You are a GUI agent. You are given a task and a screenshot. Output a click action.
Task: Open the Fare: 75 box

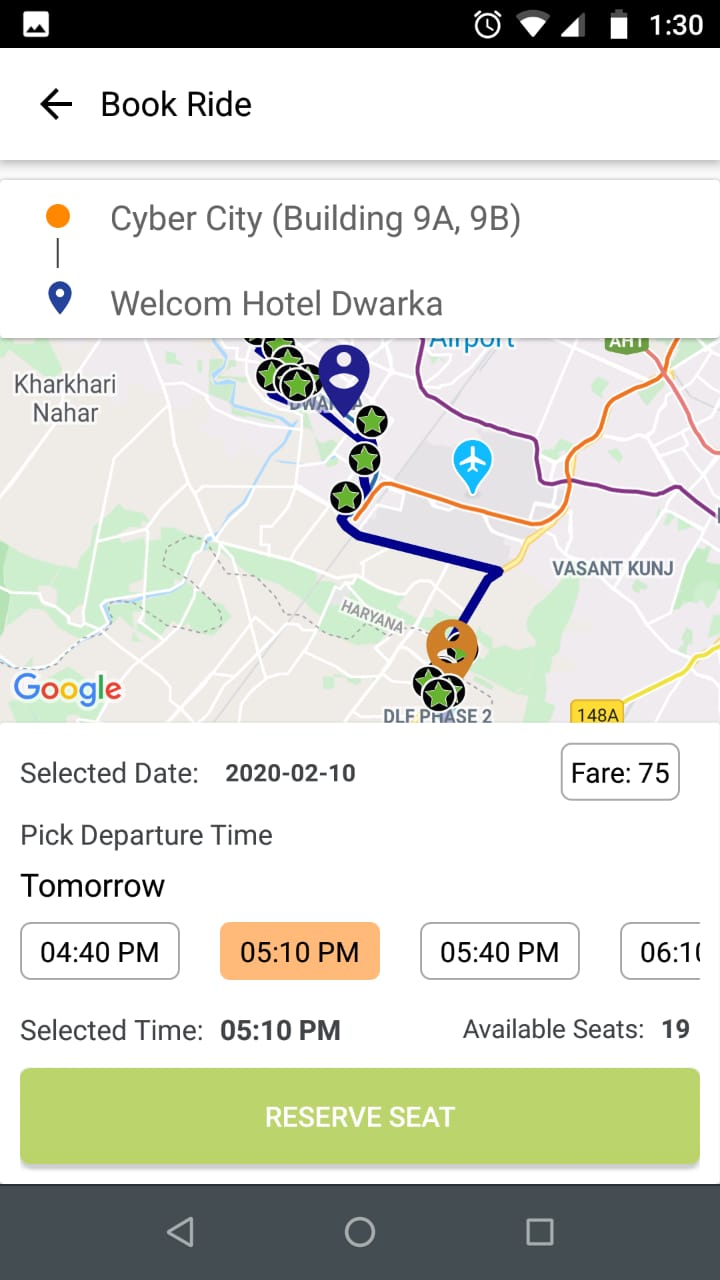(620, 772)
